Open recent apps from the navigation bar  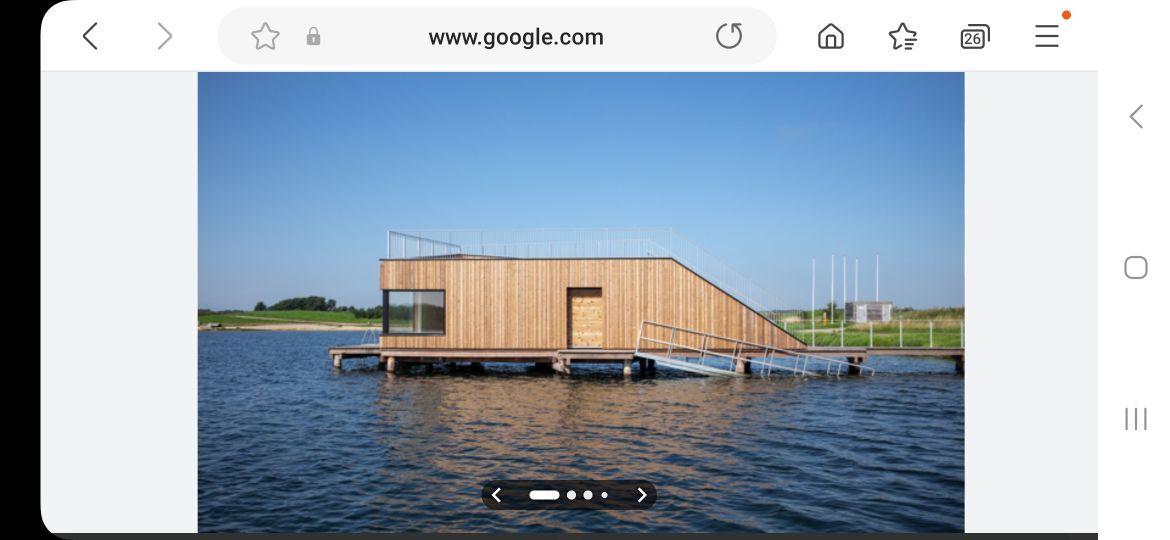coord(1135,419)
